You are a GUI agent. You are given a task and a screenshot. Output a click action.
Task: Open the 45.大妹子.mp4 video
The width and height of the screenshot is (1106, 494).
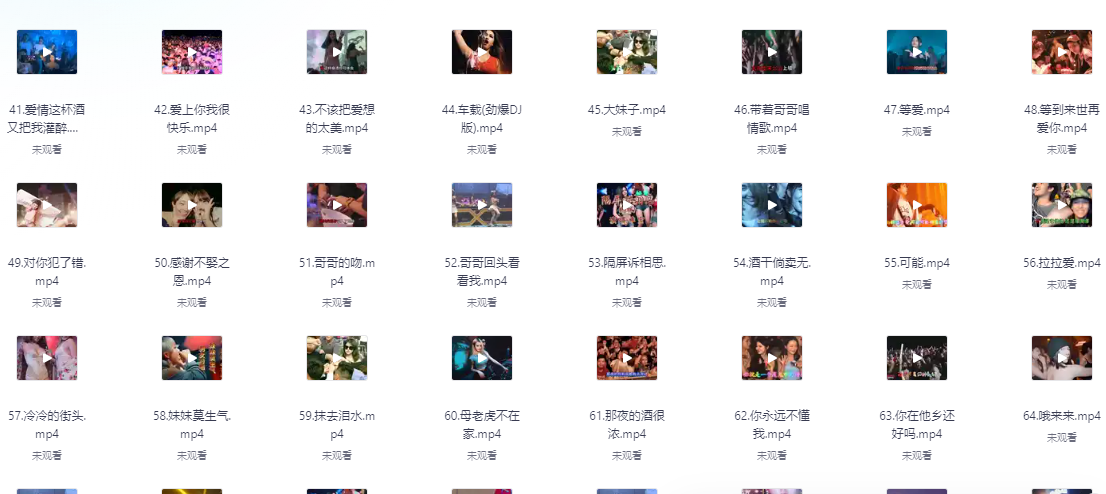pyautogui.click(x=627, y=52)
